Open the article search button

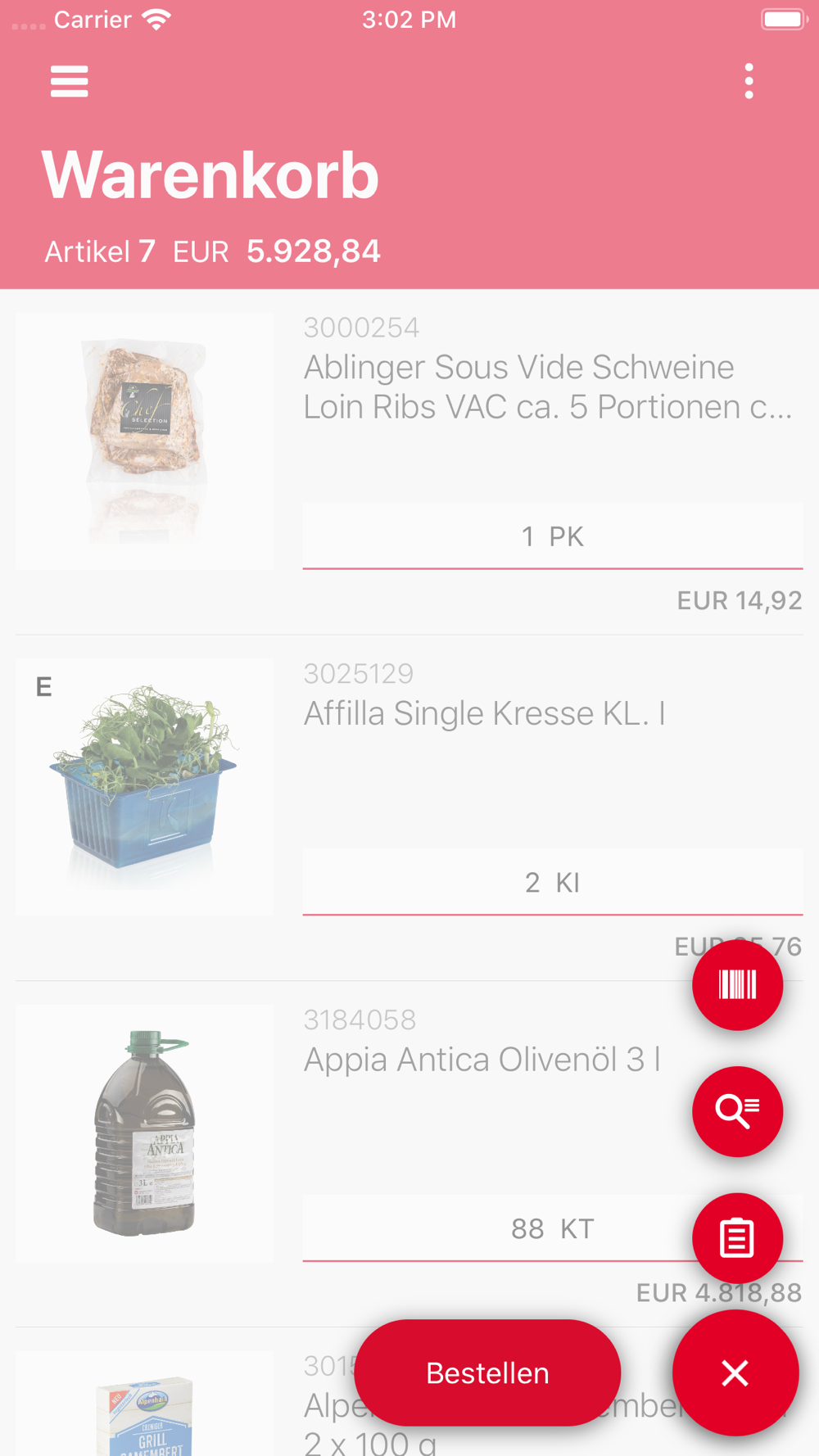737,1111
